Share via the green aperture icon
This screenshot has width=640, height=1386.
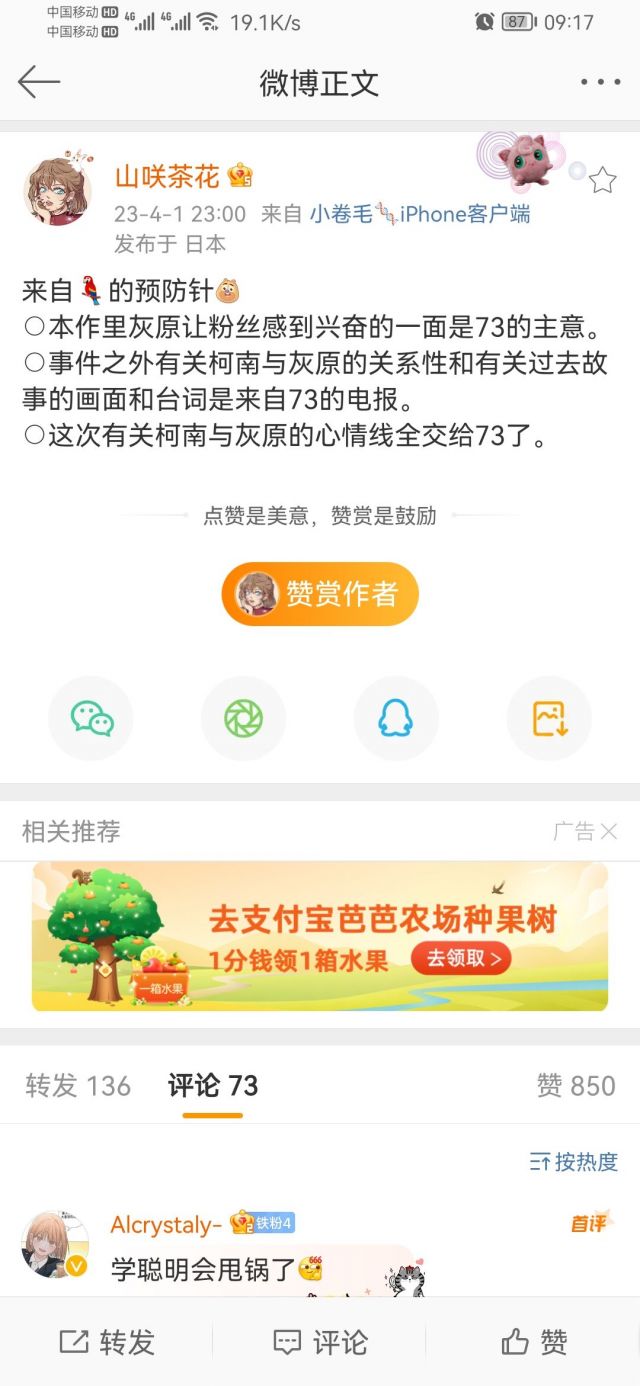(243, 718)
